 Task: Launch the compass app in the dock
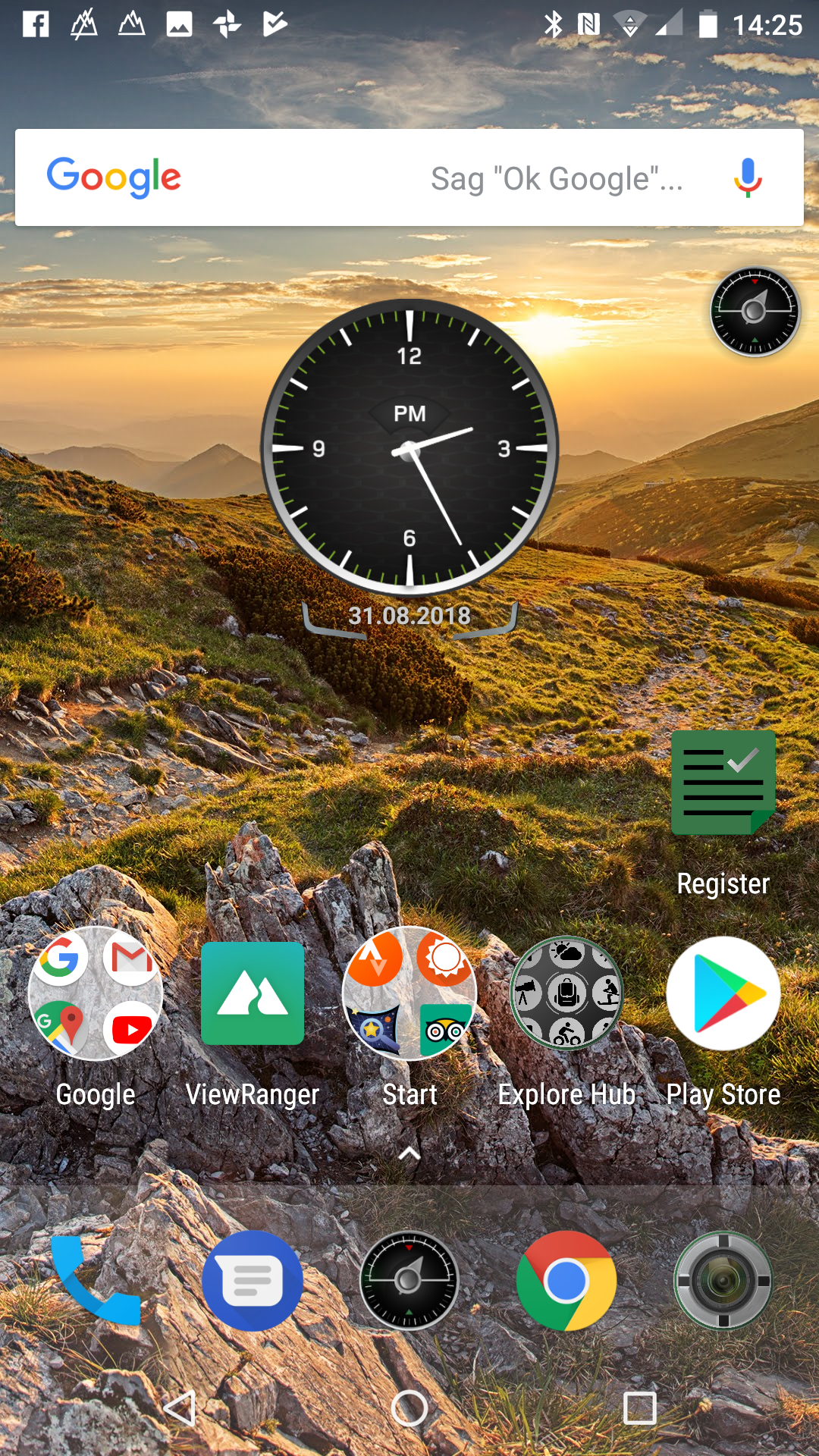[409, 1280]
